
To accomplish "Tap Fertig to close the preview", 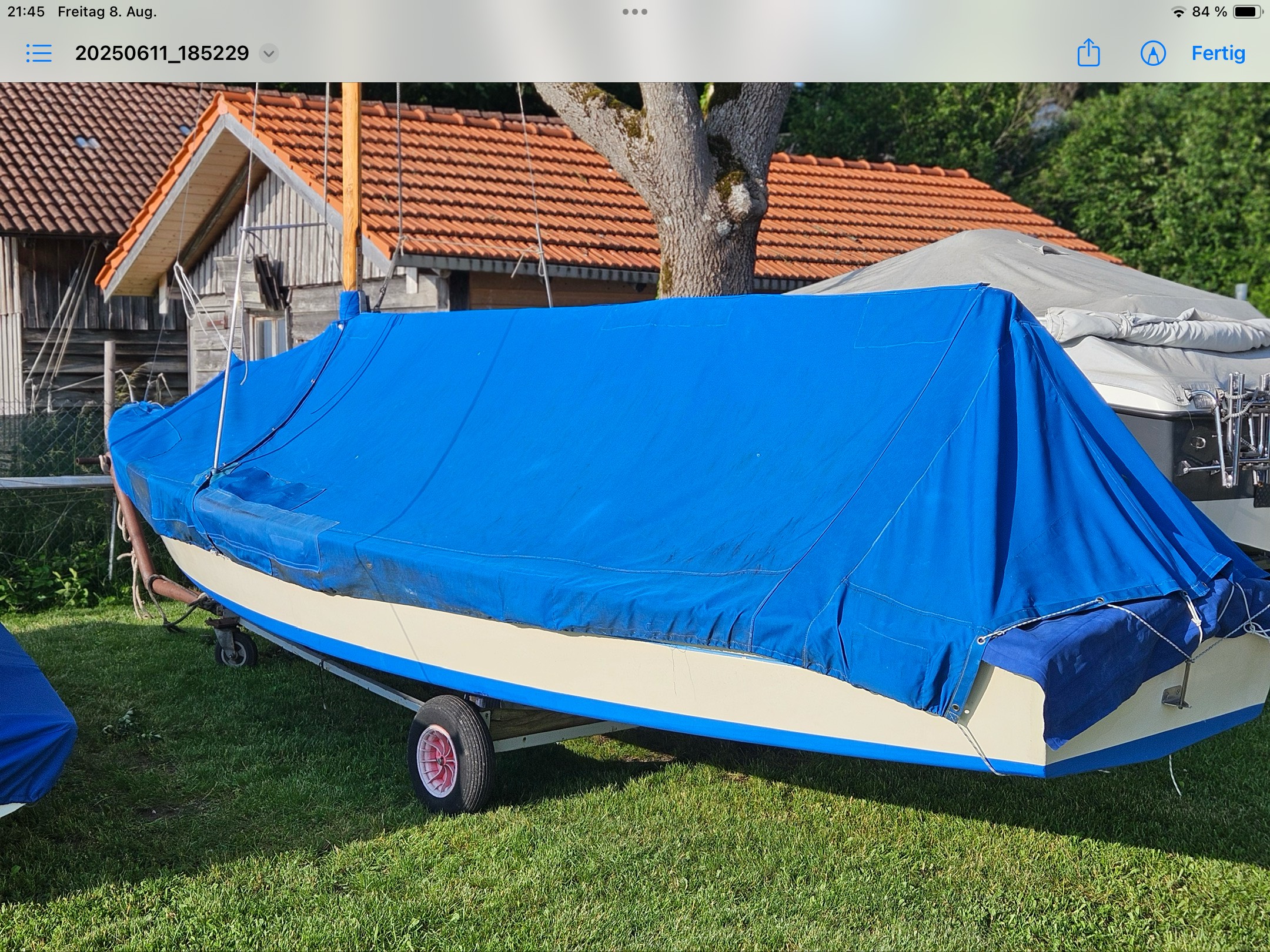I will [x=1218, y=53].
